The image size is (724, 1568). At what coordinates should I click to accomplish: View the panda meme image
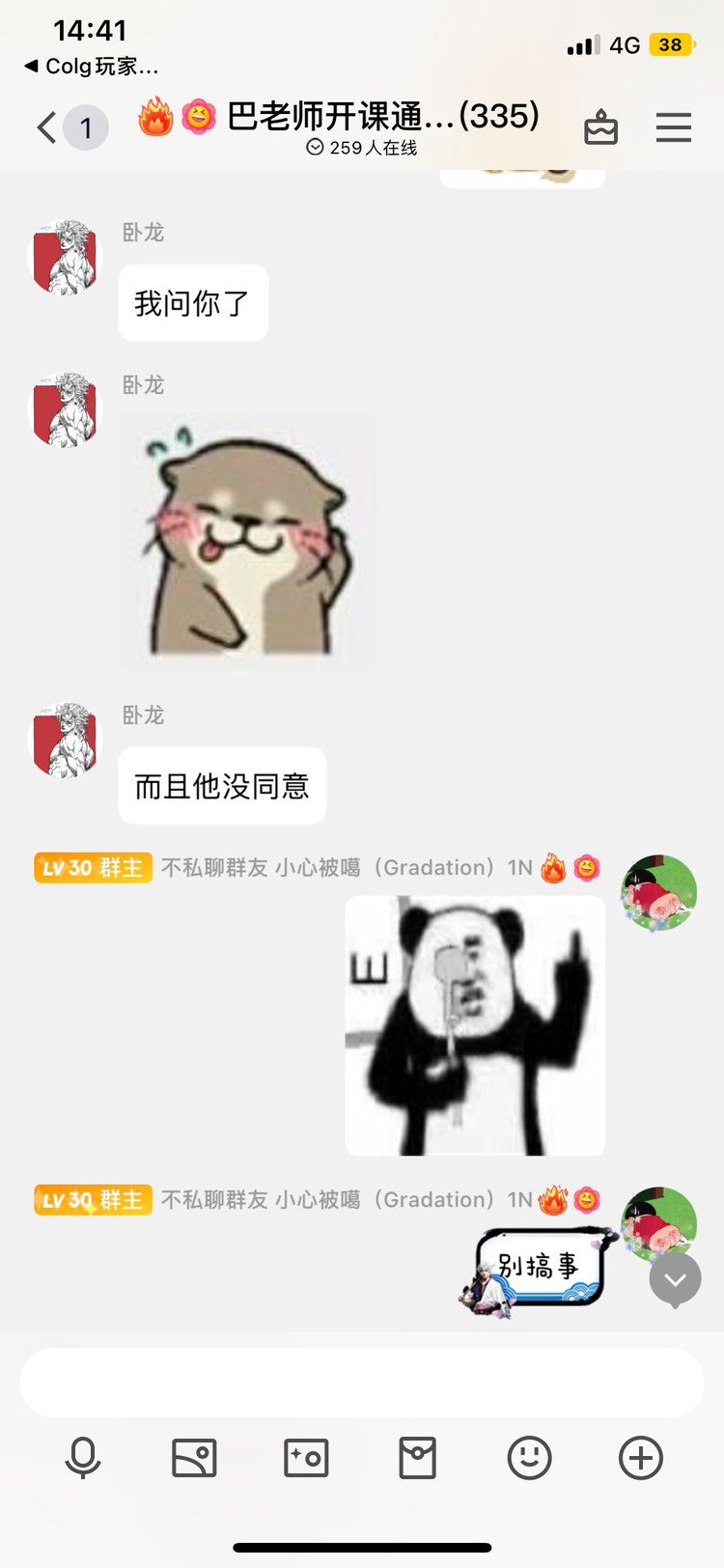point(475,1025)
